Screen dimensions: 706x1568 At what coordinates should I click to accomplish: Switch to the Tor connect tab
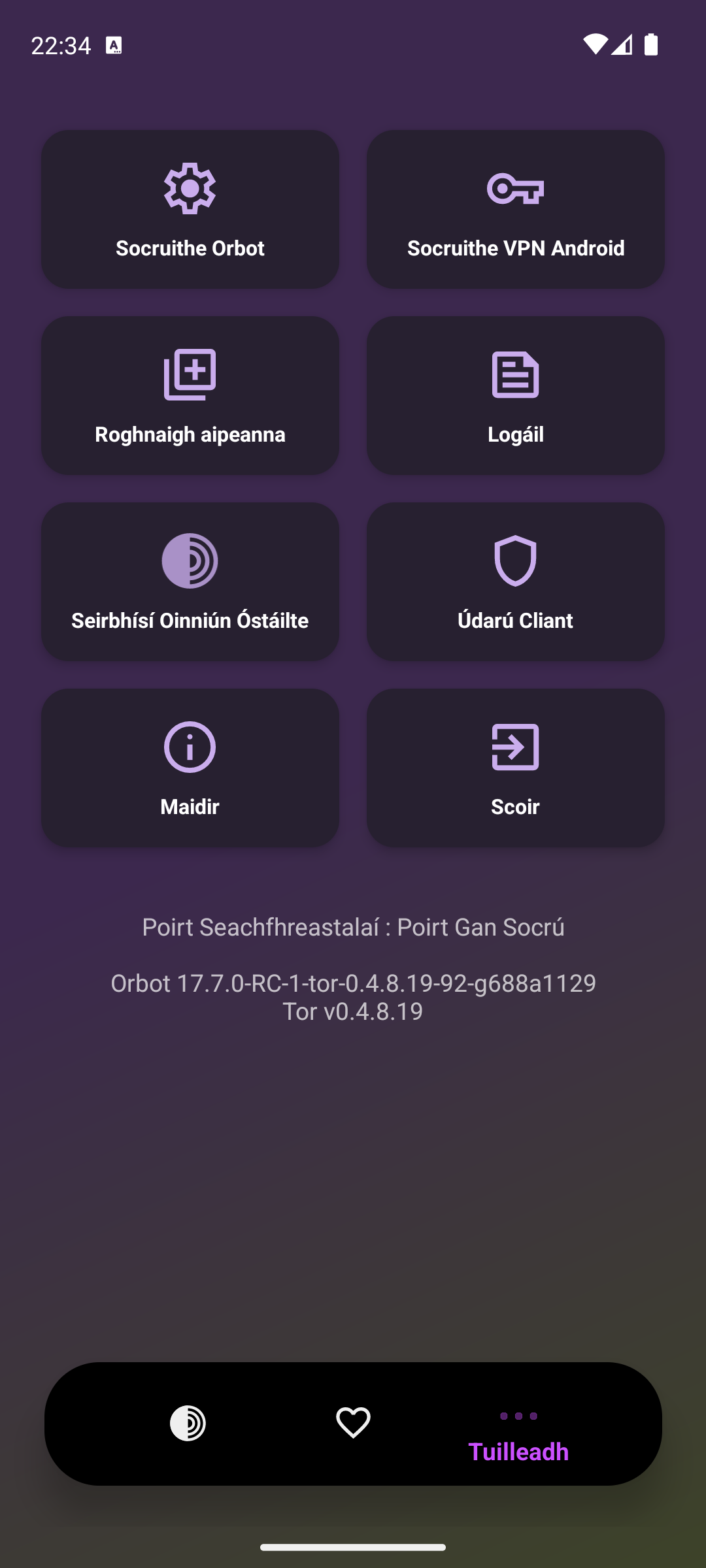pyautogui.click(x=188, y=1423)
